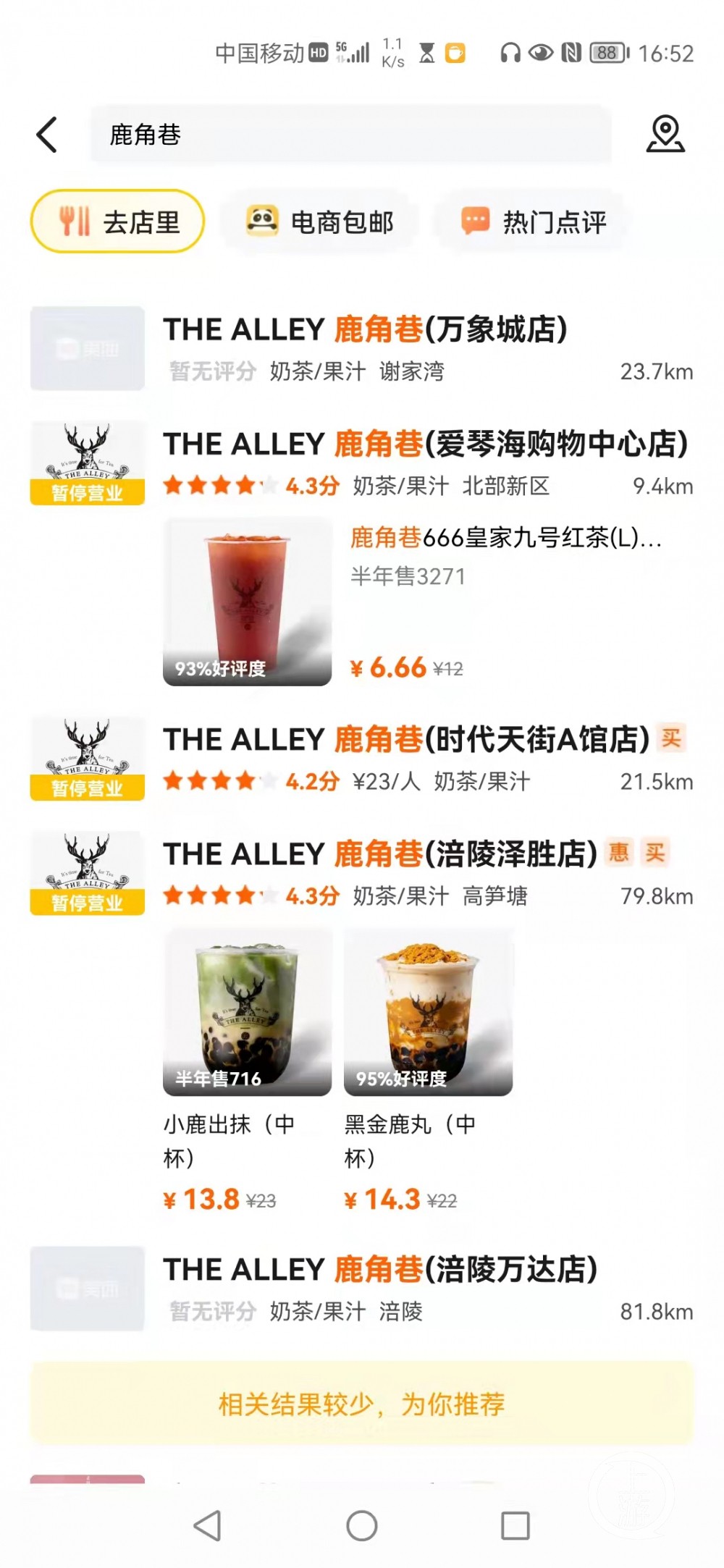Open the map location icon
This screenshot has height=1568, width=724.
tap(665, 135)
